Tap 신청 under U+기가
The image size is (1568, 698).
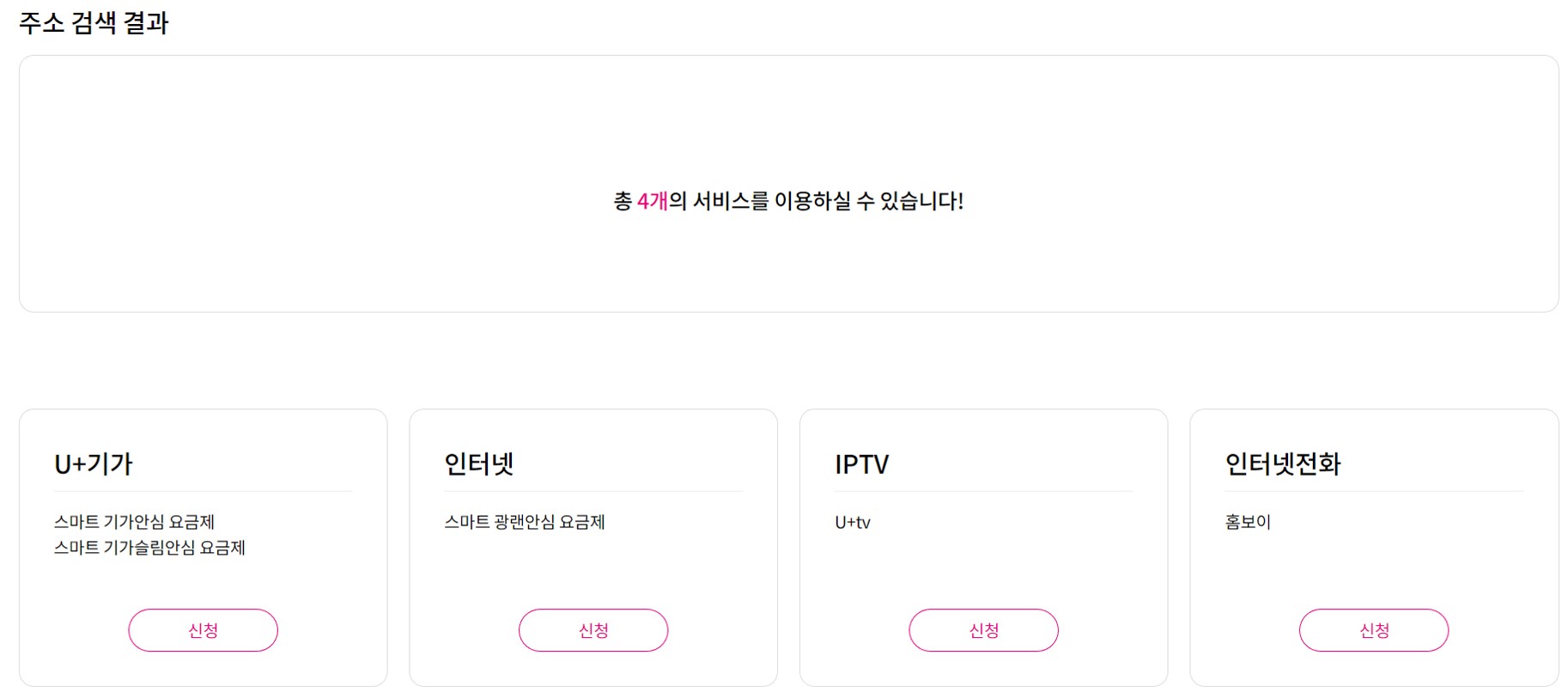point(203,630)
